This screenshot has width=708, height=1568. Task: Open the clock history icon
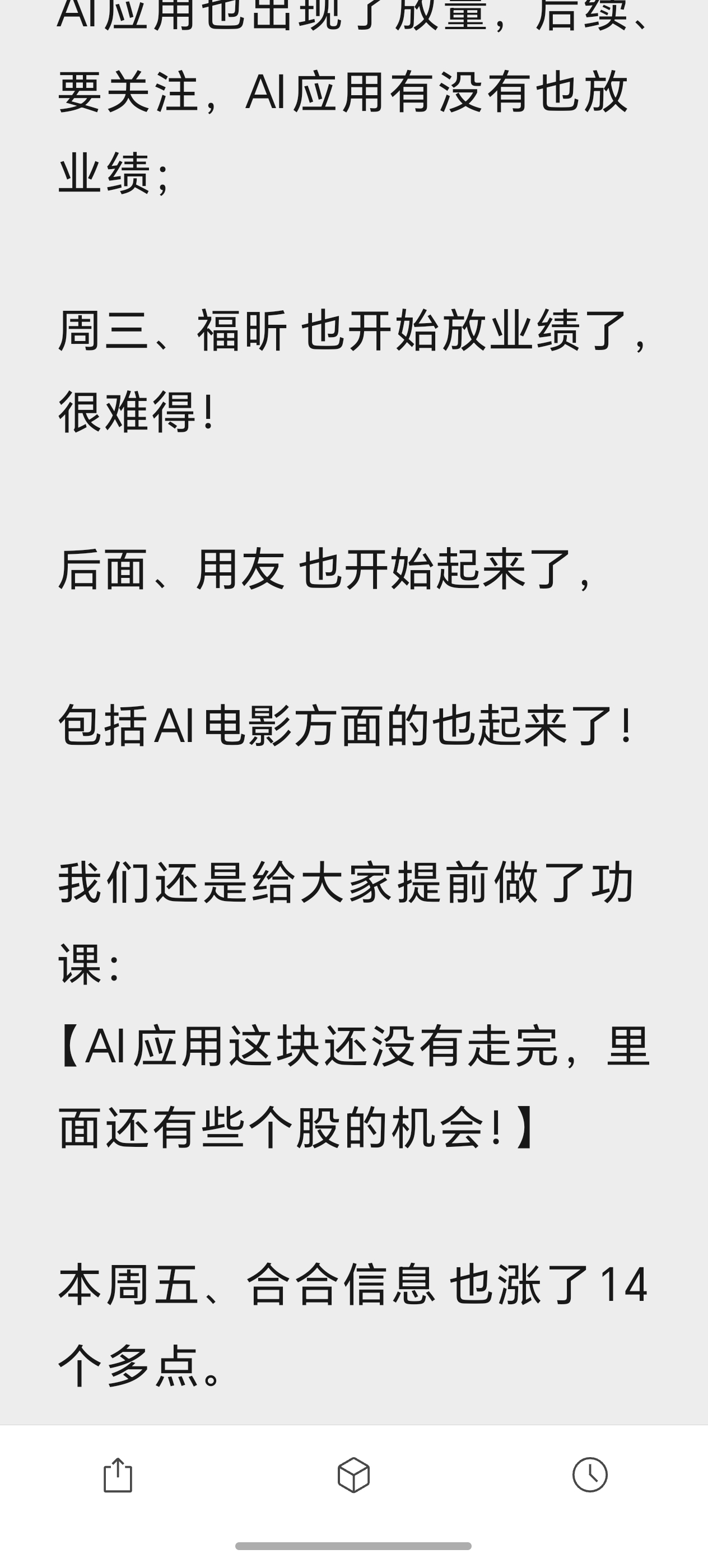[x=589, y=1475]
